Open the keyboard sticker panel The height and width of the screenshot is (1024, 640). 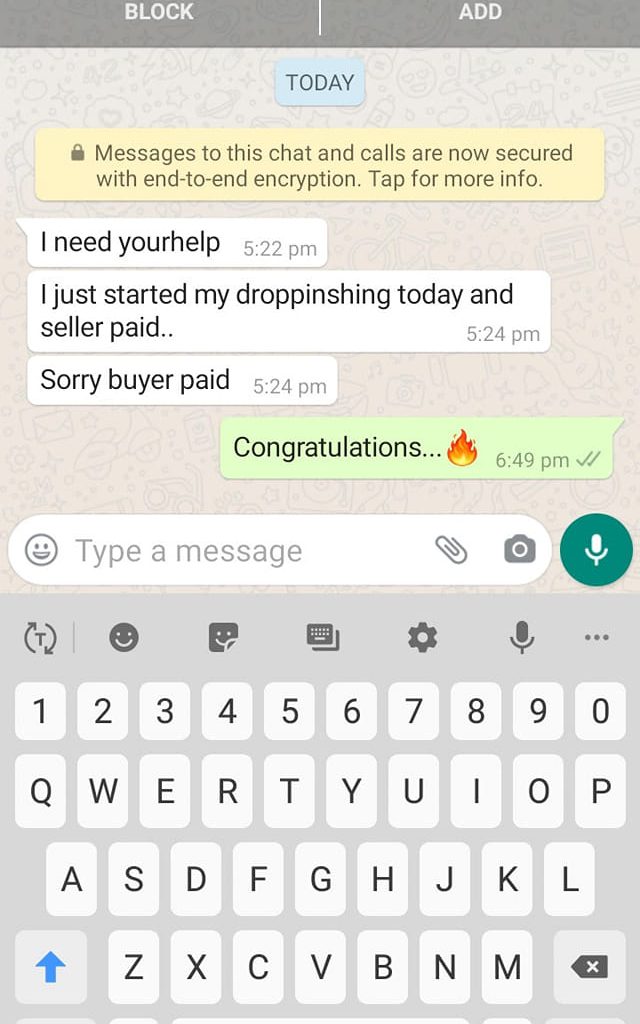(x=223, y=637)
